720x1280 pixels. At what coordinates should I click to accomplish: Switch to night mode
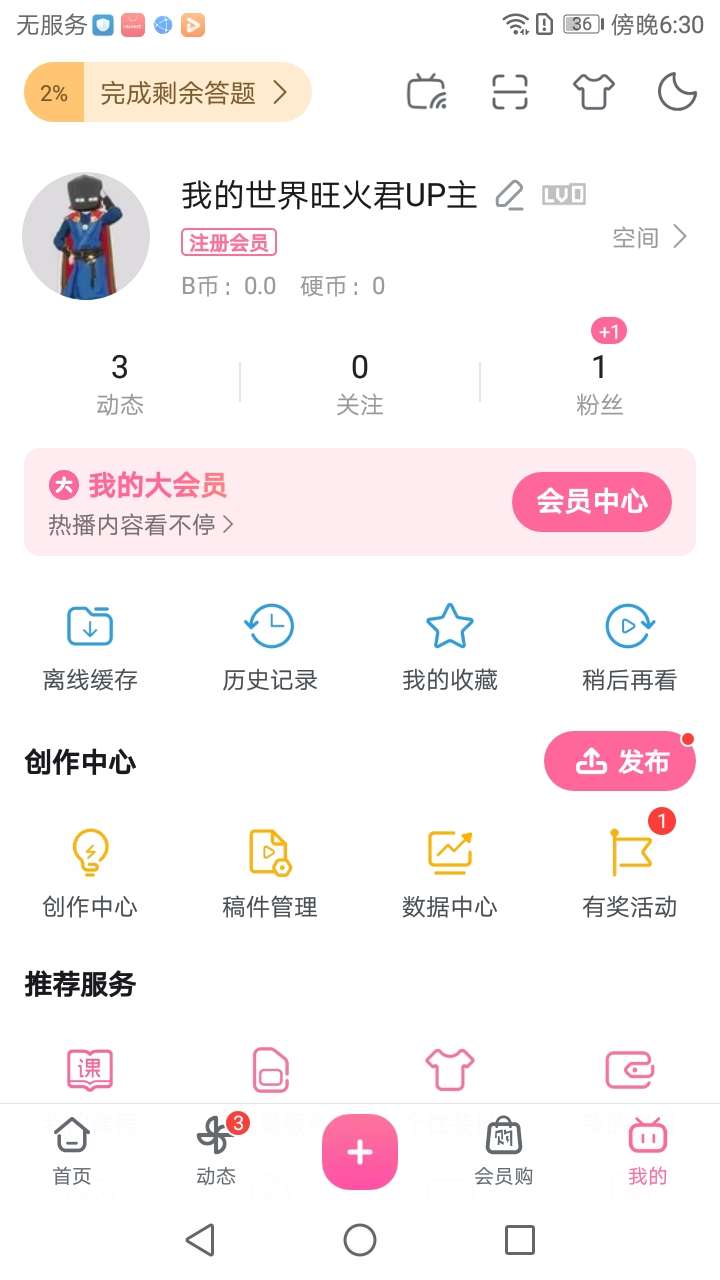click(677, 93)
